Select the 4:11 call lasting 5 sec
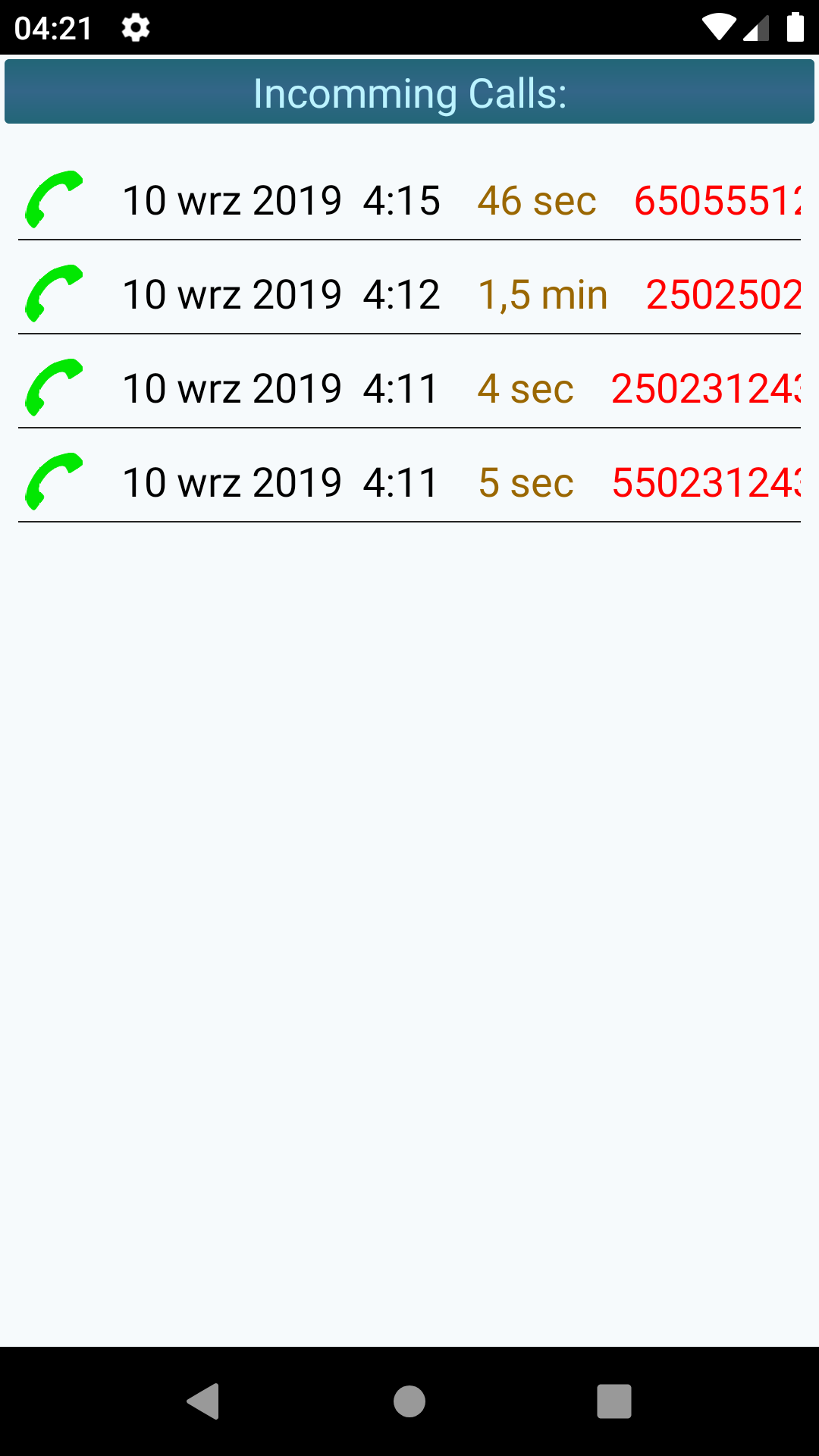Image resolution: width=819 pixels, height=1456 pixels. tap(409, 482)
